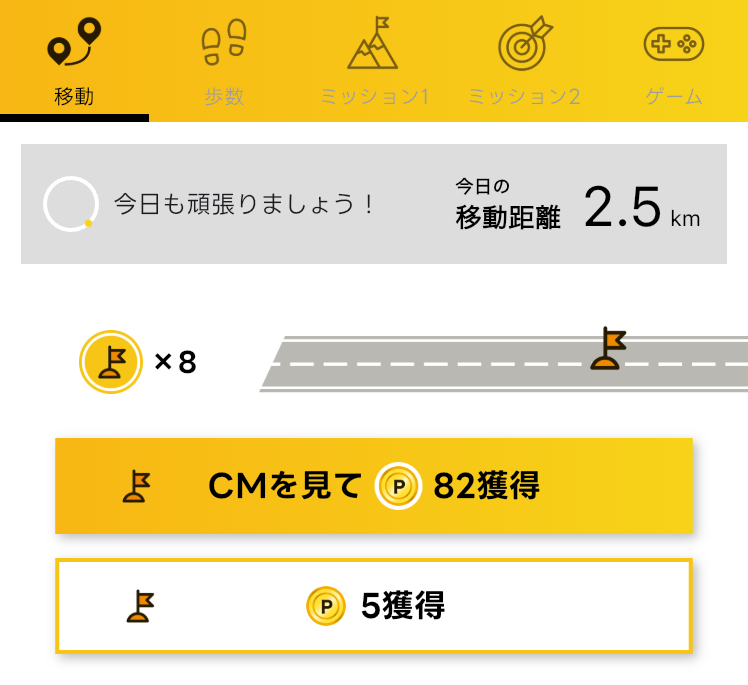Go to the ゲーム tab

click(x=673, y=60)
